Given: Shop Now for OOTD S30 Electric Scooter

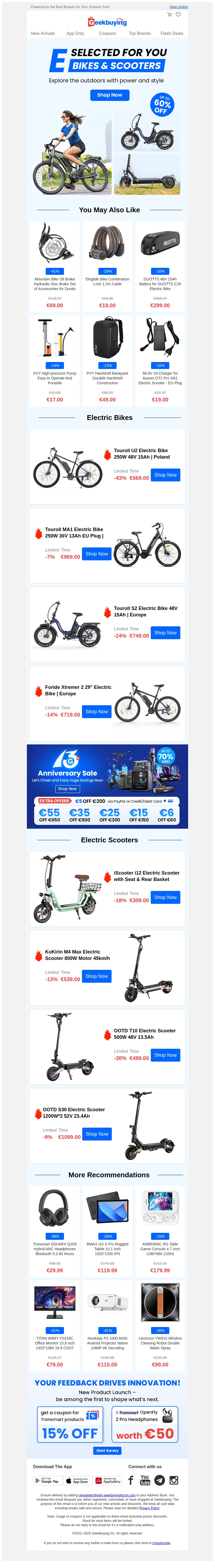Looking at the screenshot, I should tap(97, 1134).
